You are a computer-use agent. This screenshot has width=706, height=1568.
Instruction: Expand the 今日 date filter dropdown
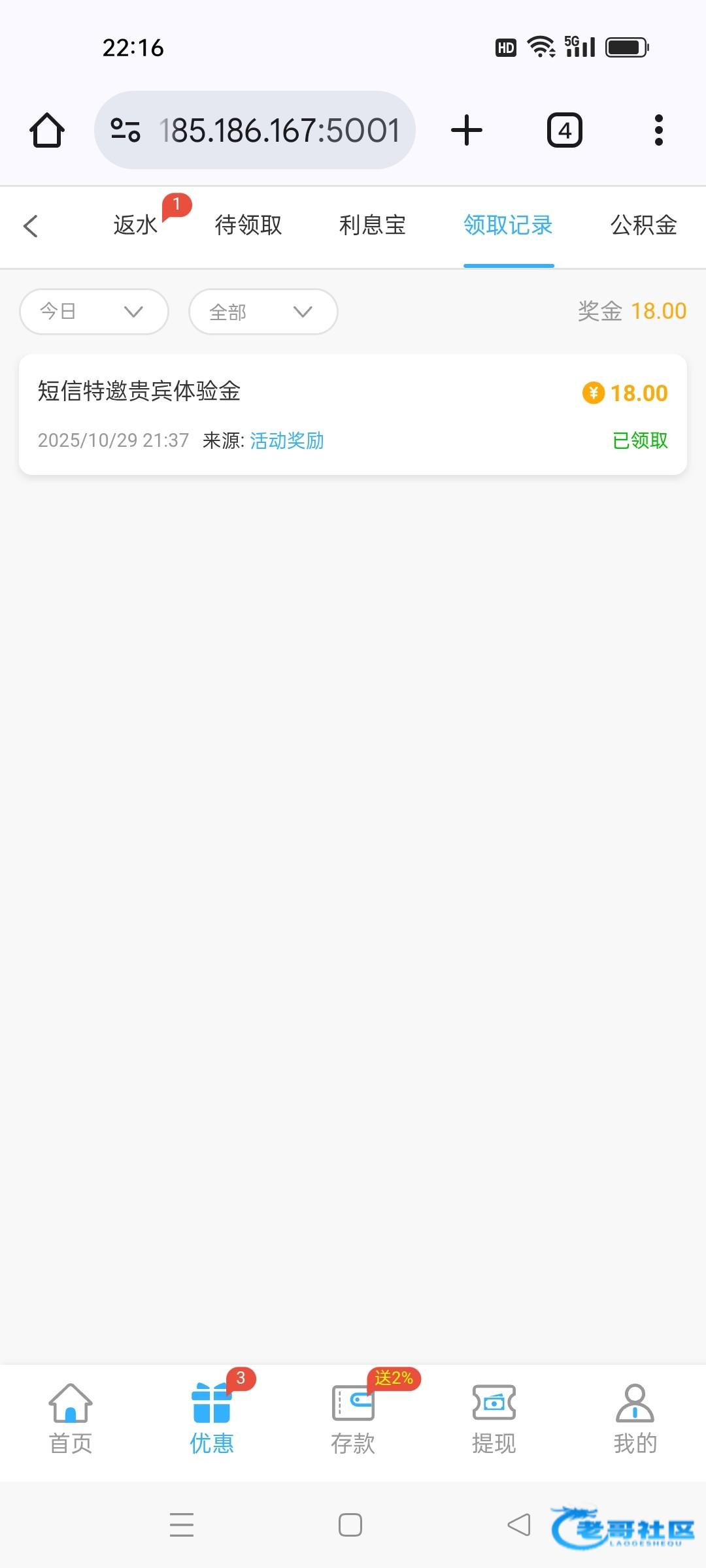94,312
